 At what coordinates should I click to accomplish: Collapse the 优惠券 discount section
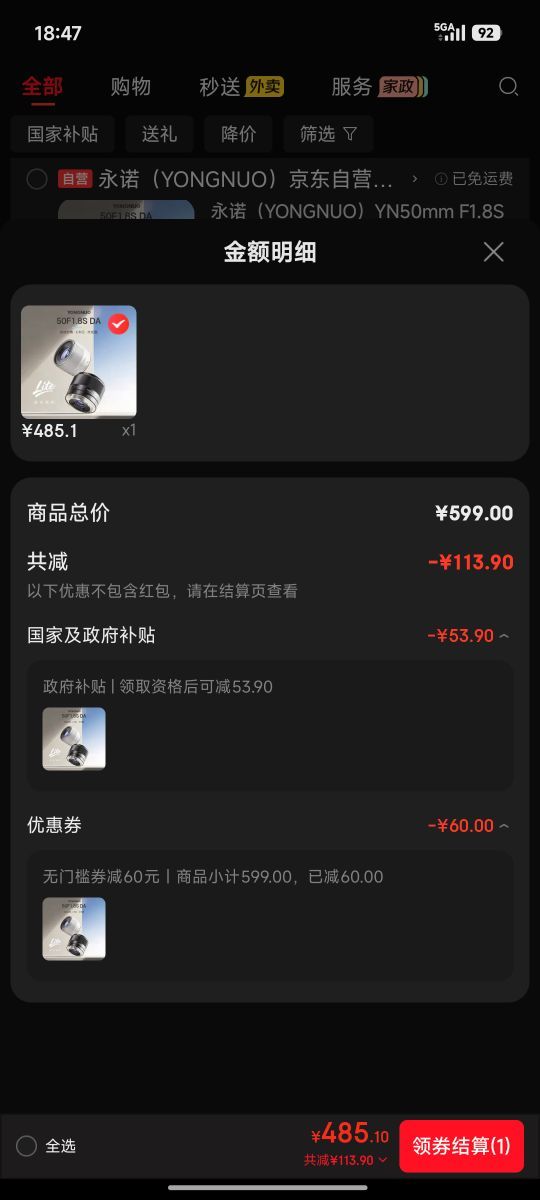click(x=504, y=826)
